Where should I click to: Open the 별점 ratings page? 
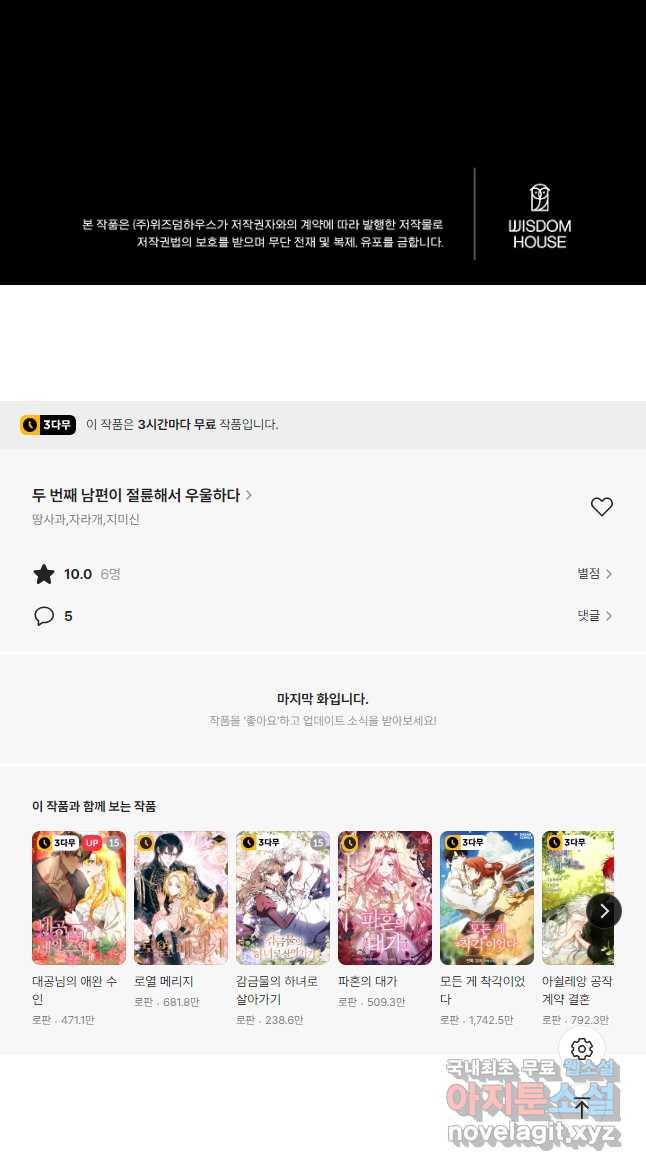point(594,574)
